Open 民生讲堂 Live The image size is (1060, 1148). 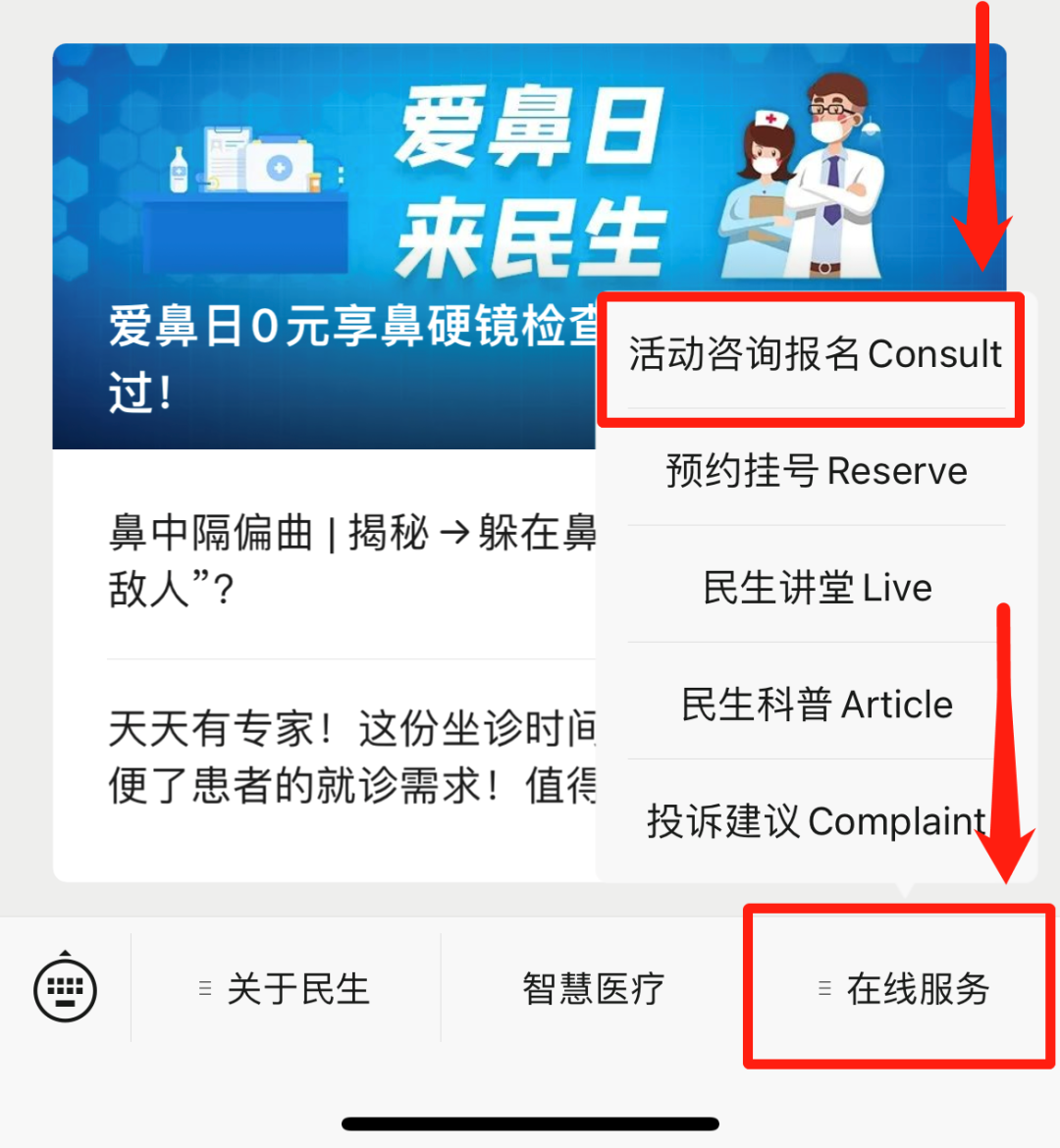[815, 588]
